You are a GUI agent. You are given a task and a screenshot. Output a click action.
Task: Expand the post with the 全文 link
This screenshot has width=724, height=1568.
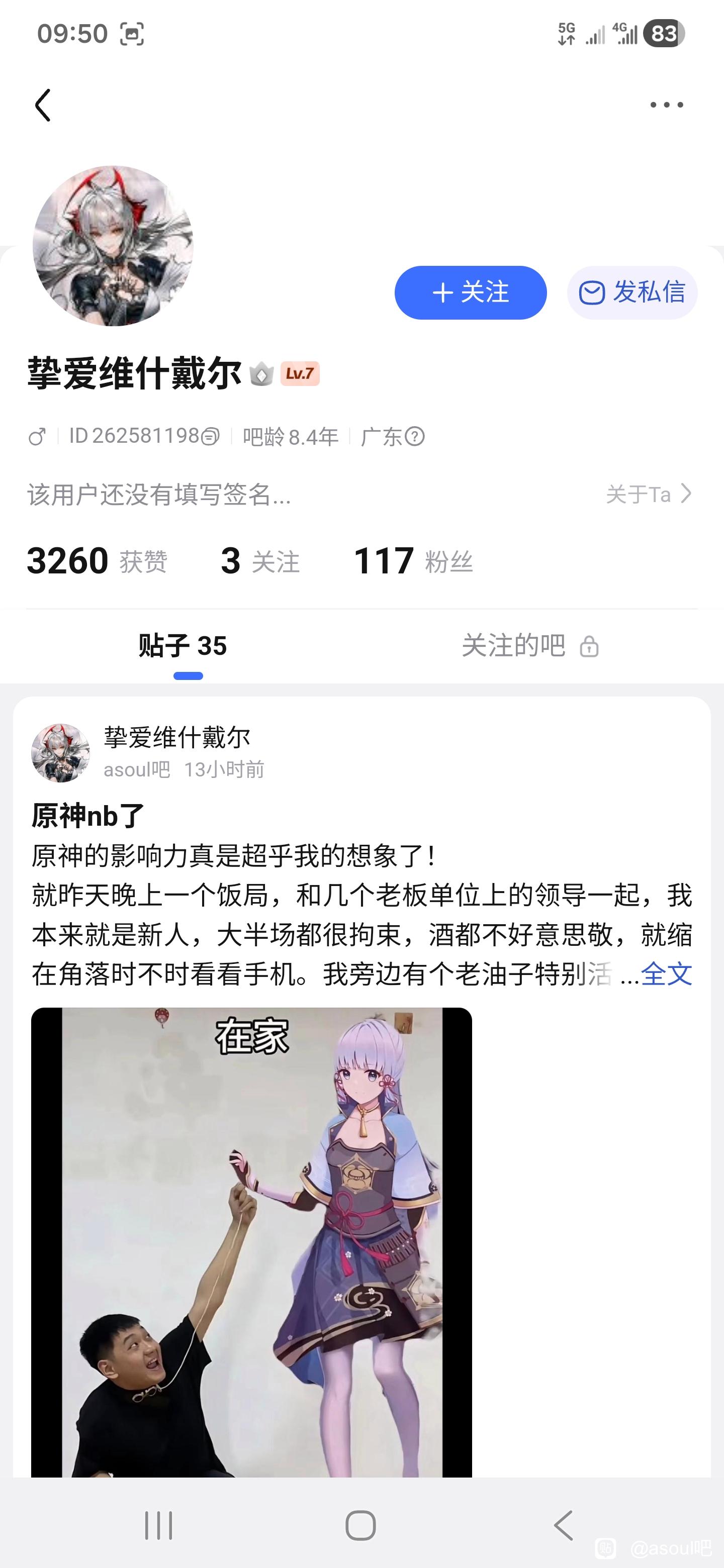pos(666,974)
